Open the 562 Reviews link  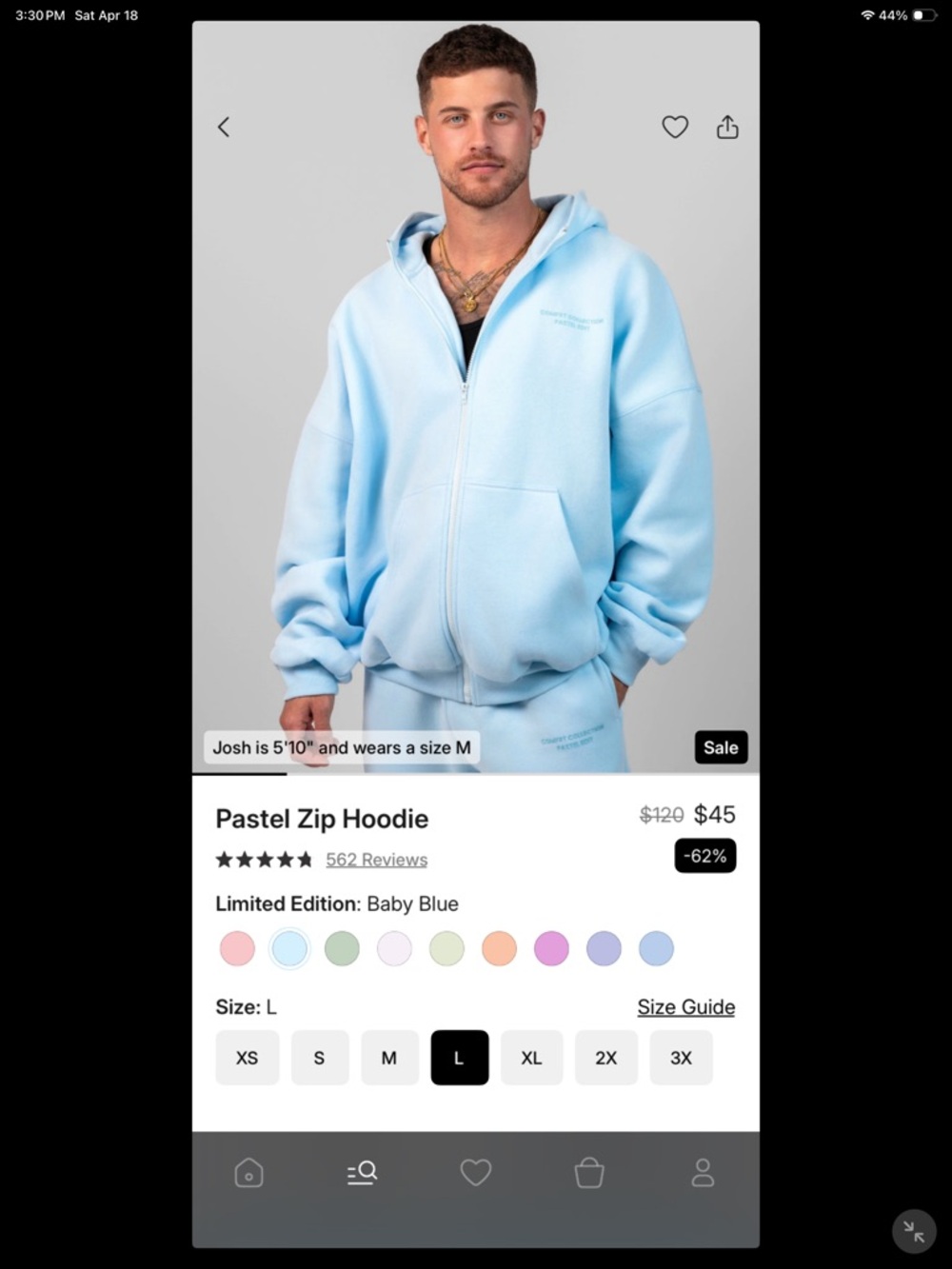[376, 860]
